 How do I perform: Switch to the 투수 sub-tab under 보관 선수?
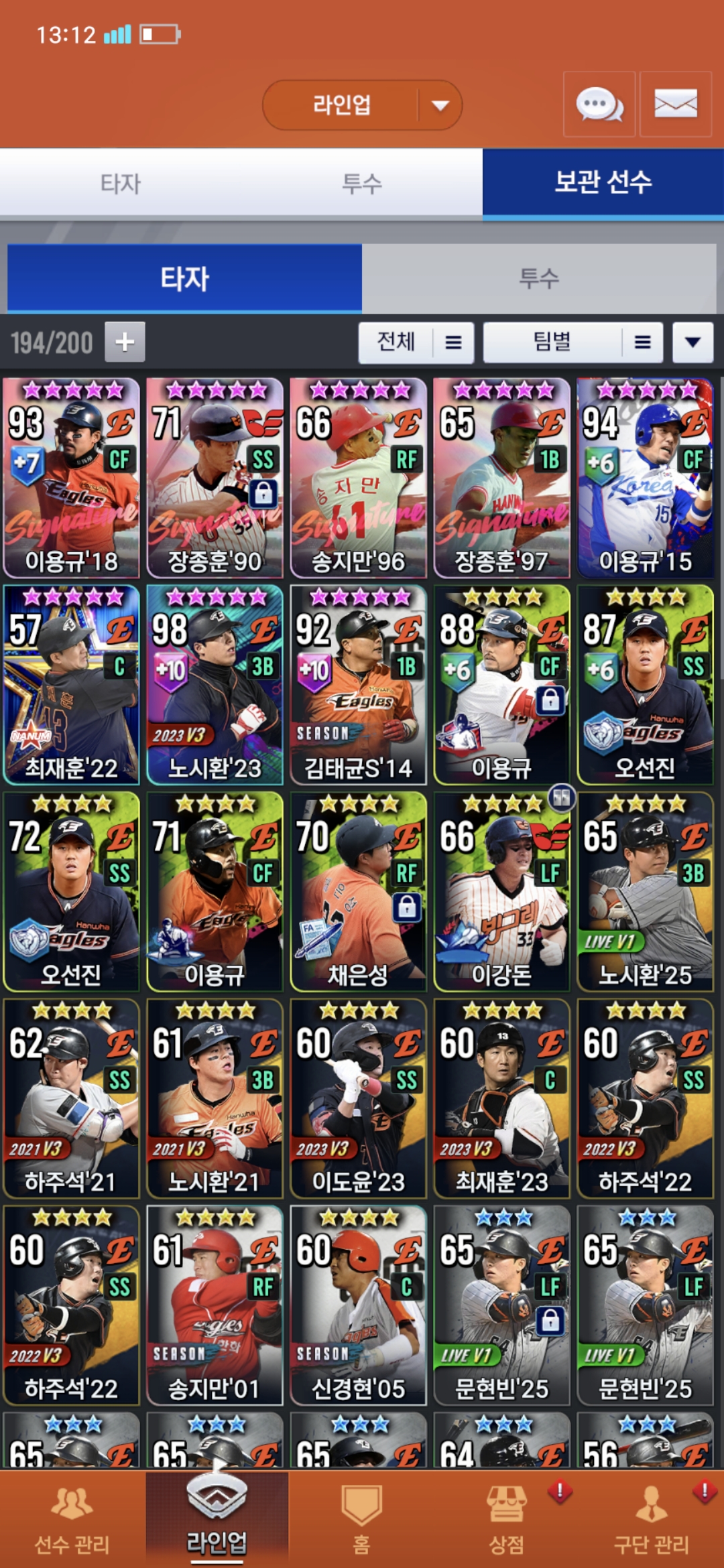click(539, 278)
